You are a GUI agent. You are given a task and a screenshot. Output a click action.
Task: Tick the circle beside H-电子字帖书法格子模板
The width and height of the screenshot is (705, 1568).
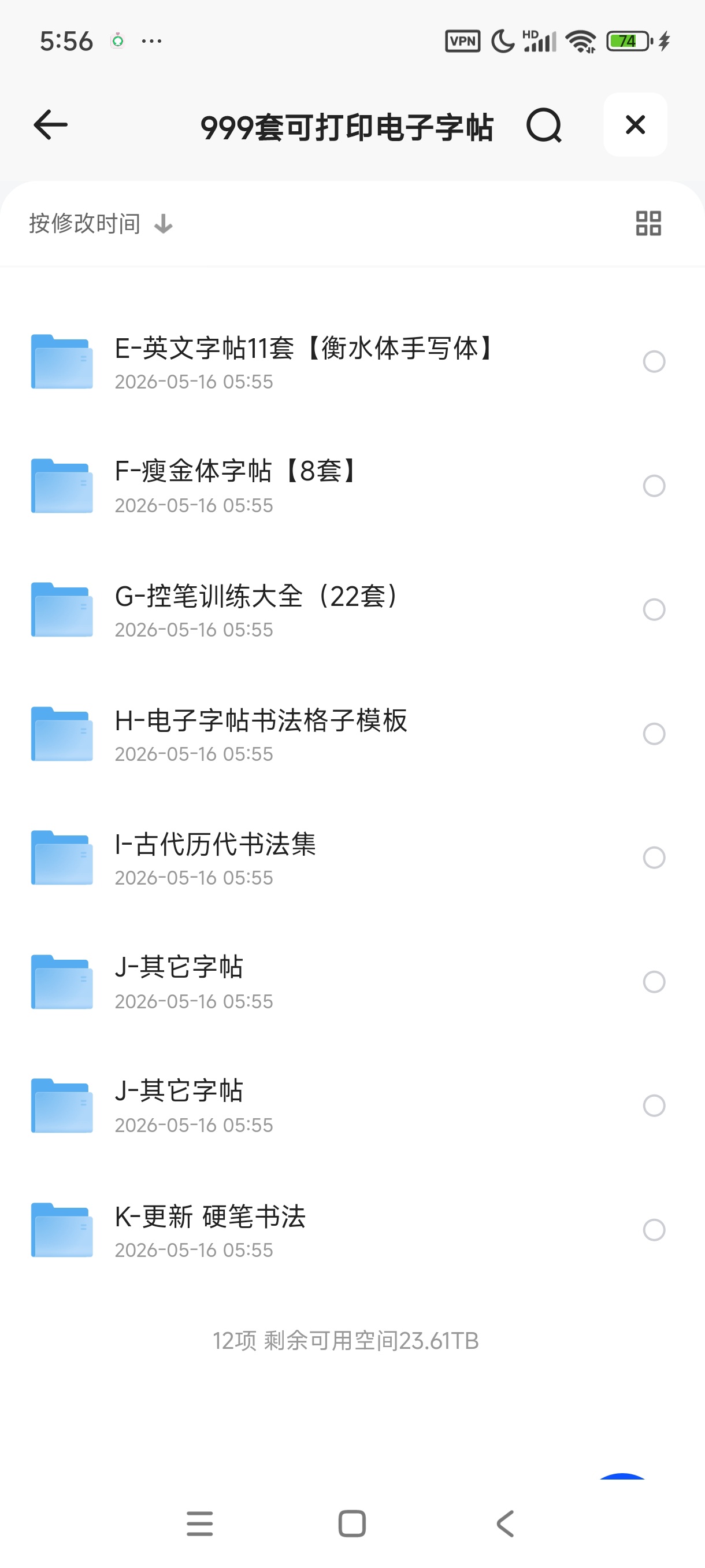pyautogui.click(x=654, y=734)
